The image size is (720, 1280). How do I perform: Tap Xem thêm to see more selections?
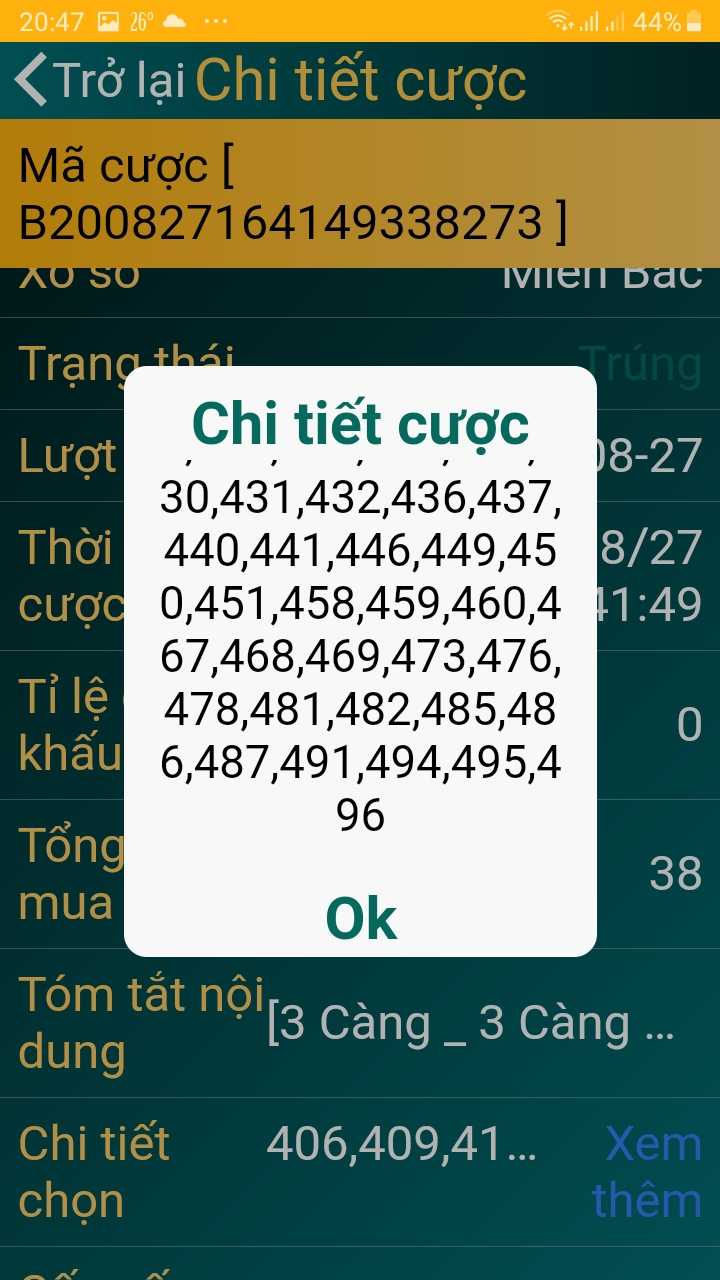pyautogui.click(x=648, y=1172)
